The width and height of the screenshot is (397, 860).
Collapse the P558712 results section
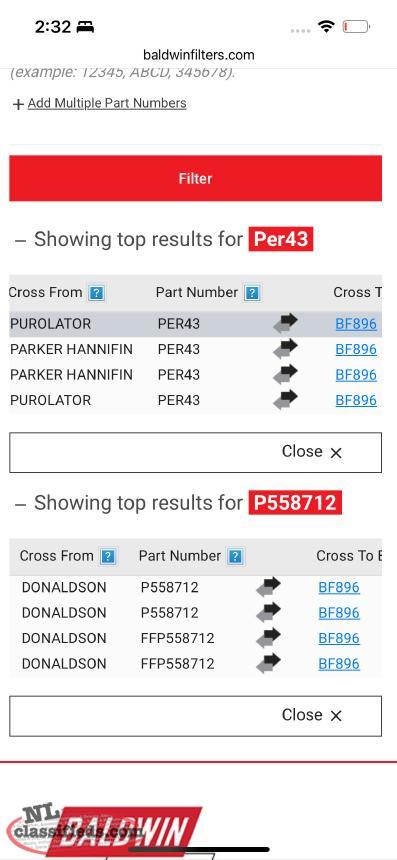pos(20,504)
